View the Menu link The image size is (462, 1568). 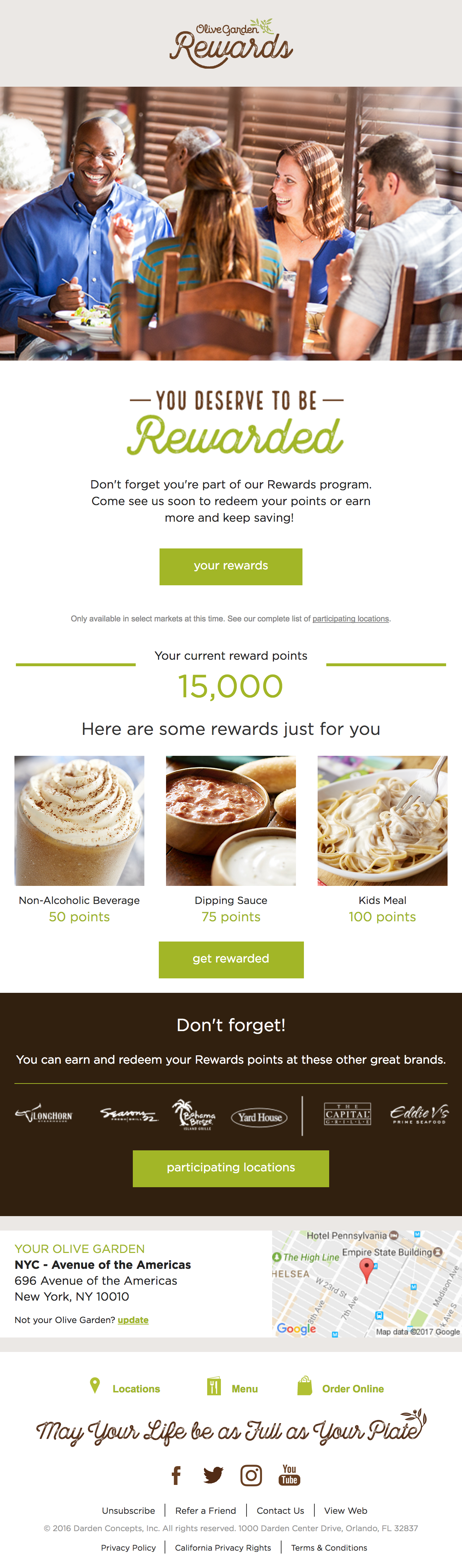point(244,1388)
